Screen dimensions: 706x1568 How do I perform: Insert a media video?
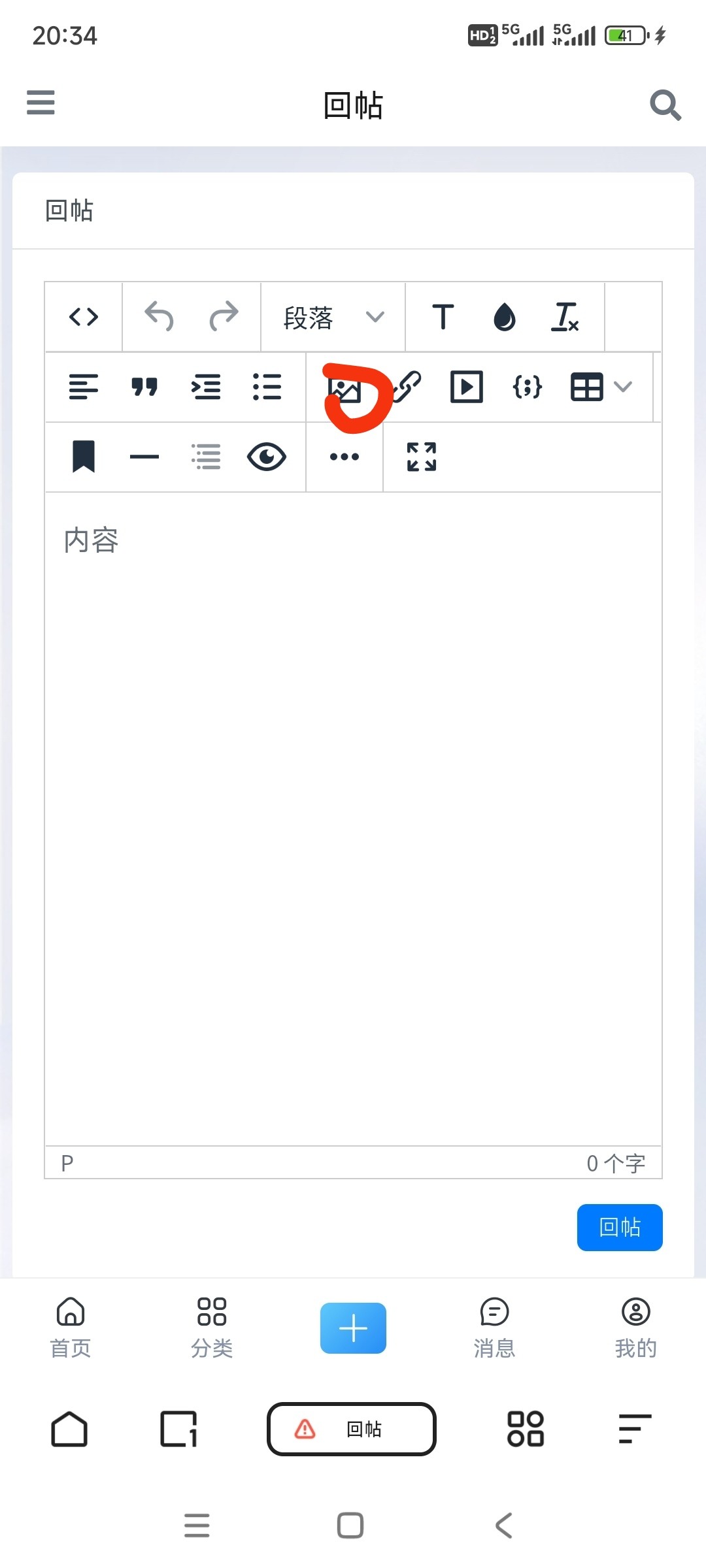467,387
